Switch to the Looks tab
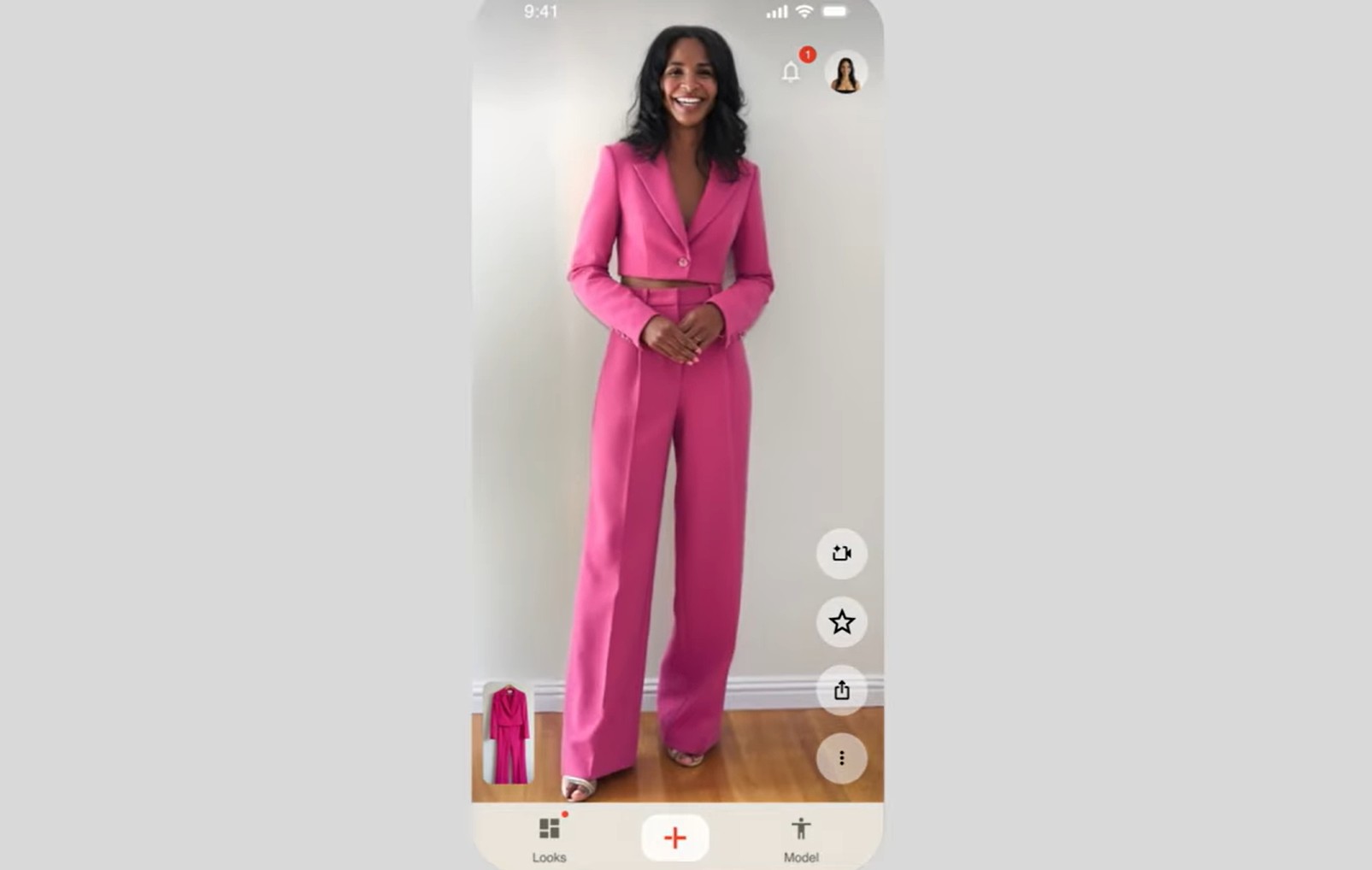The width and height of the screenshot is (1372, 870). (549, 838)
